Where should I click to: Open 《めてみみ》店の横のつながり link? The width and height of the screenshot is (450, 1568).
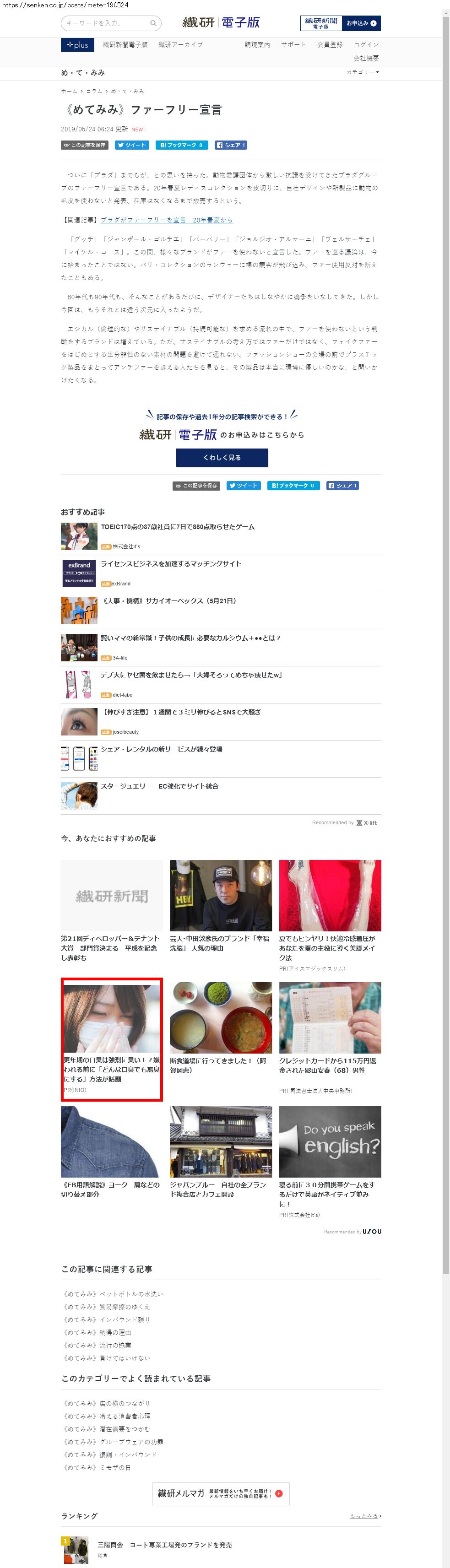[x=107, y=1403]
